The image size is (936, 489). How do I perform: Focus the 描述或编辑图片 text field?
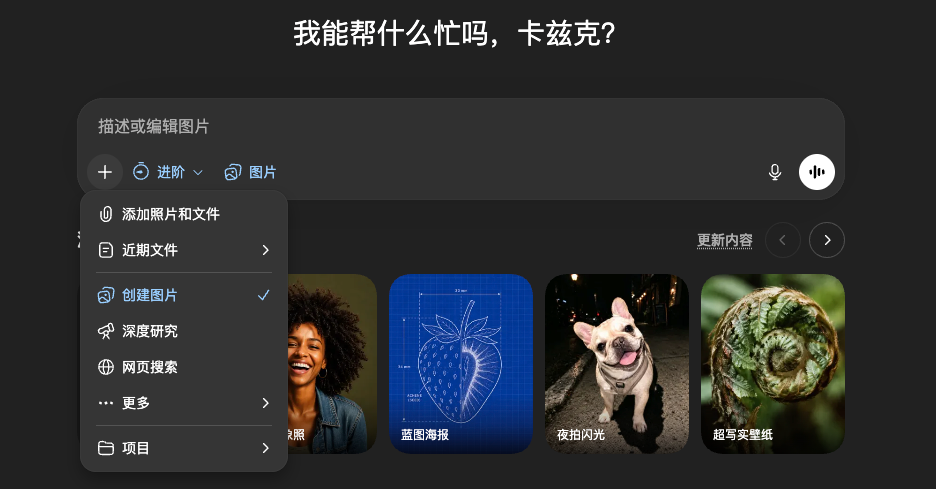click(450, 127)
